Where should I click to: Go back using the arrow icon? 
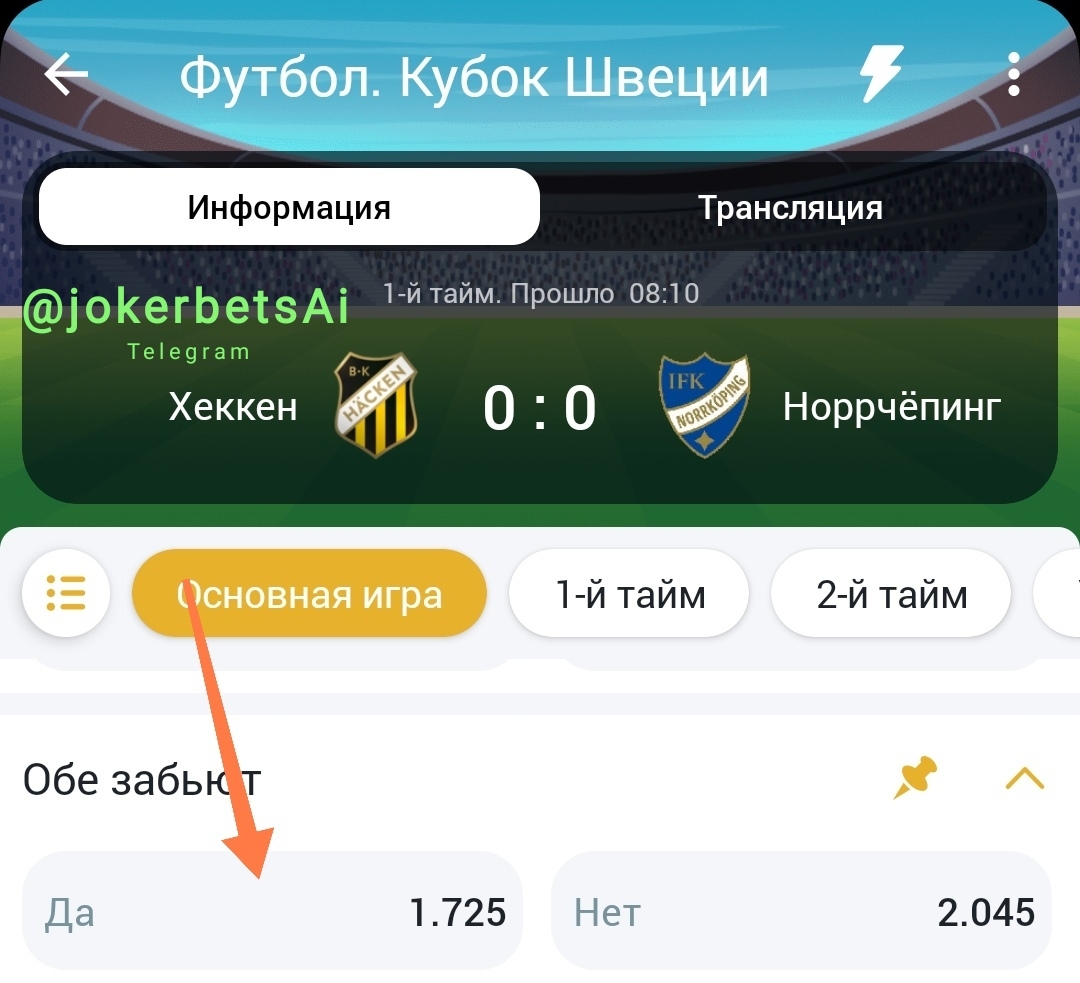tap(66, 76)
